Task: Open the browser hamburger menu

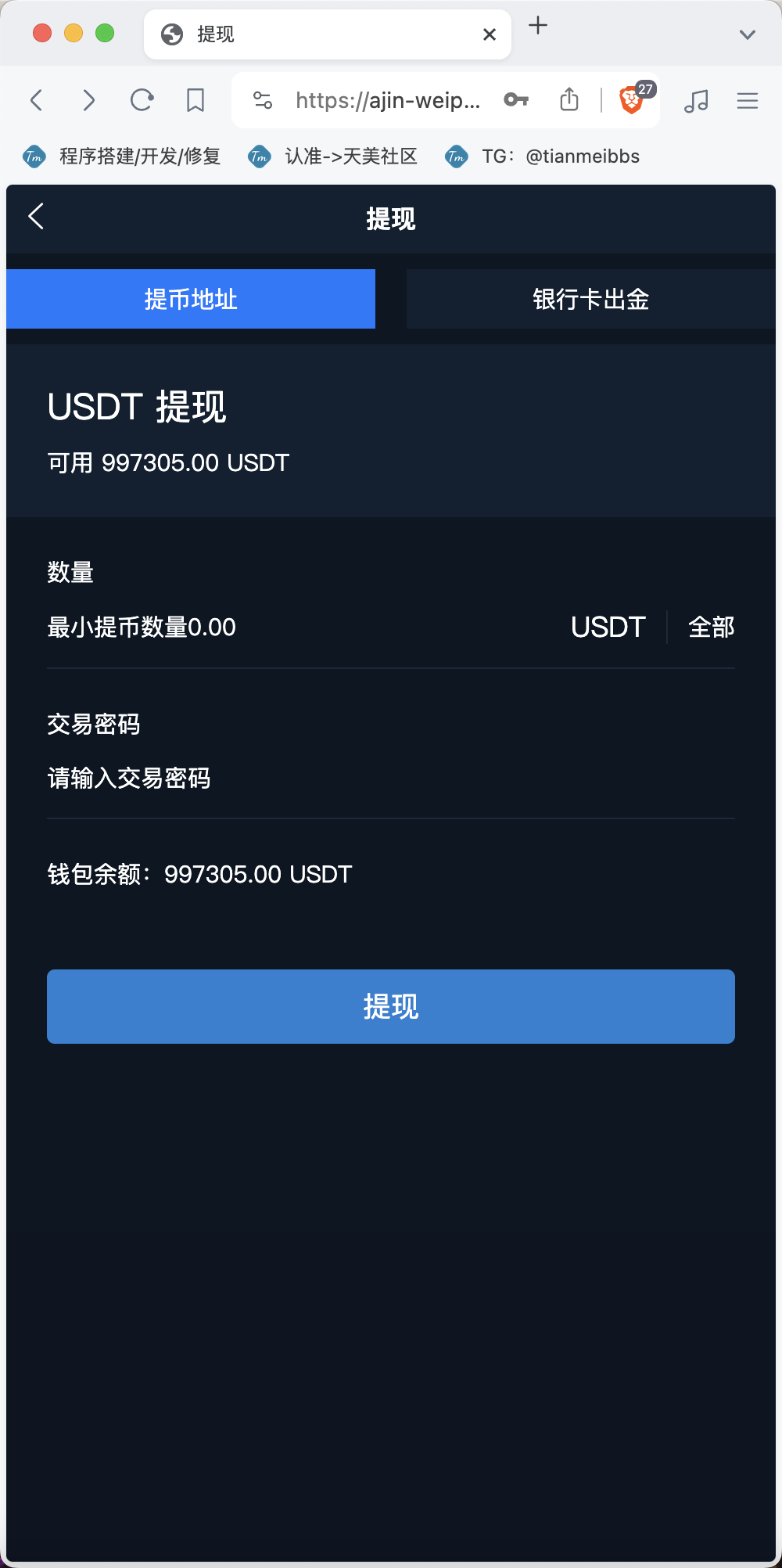Action: point(748,100)
